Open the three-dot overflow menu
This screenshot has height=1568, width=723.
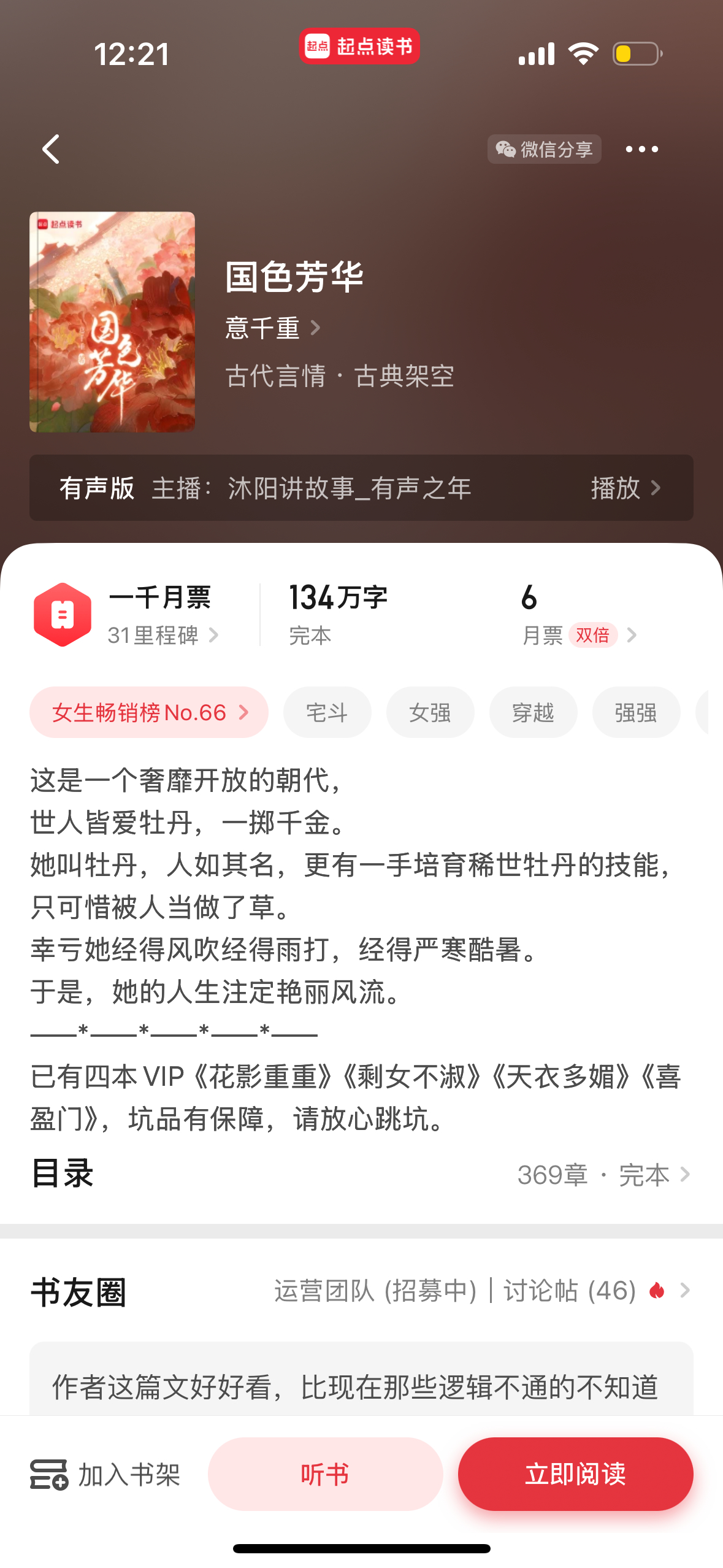[x=641, y=149]
